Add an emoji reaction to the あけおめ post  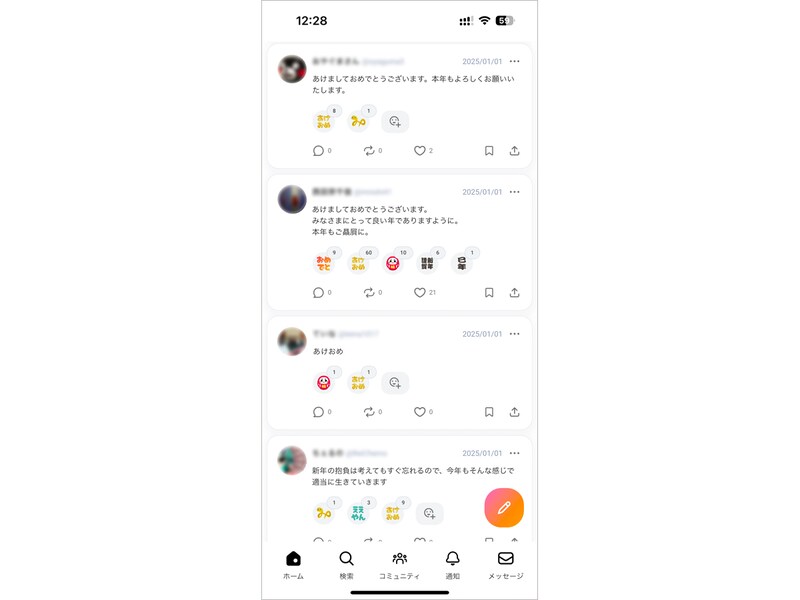tap(395, 383)
